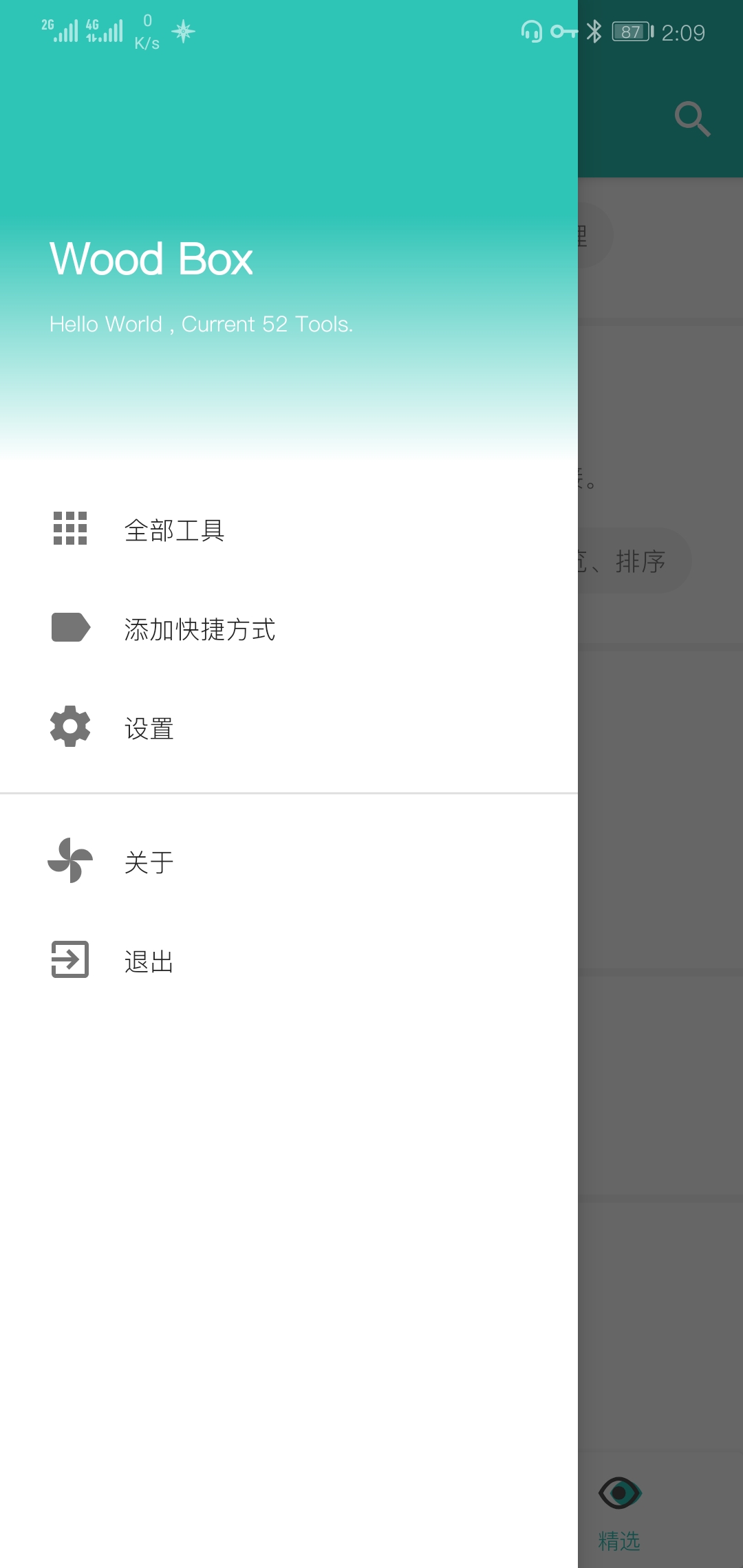Select 添加快捷方式 menu item
Image resolution: width=743 pixels, height=1568 pixels.
[x=200, y=629]
